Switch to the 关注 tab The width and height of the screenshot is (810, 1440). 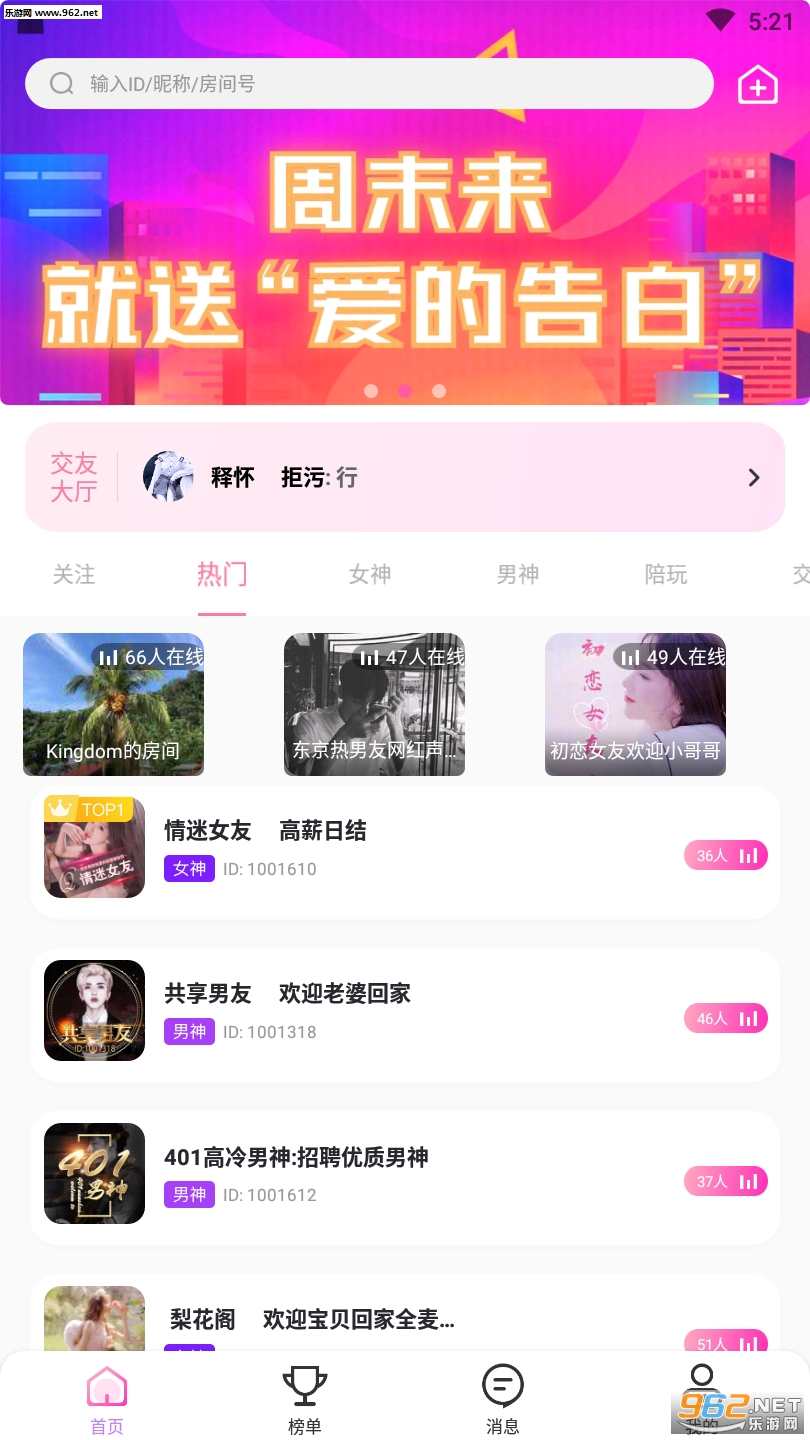pos(74,574)
